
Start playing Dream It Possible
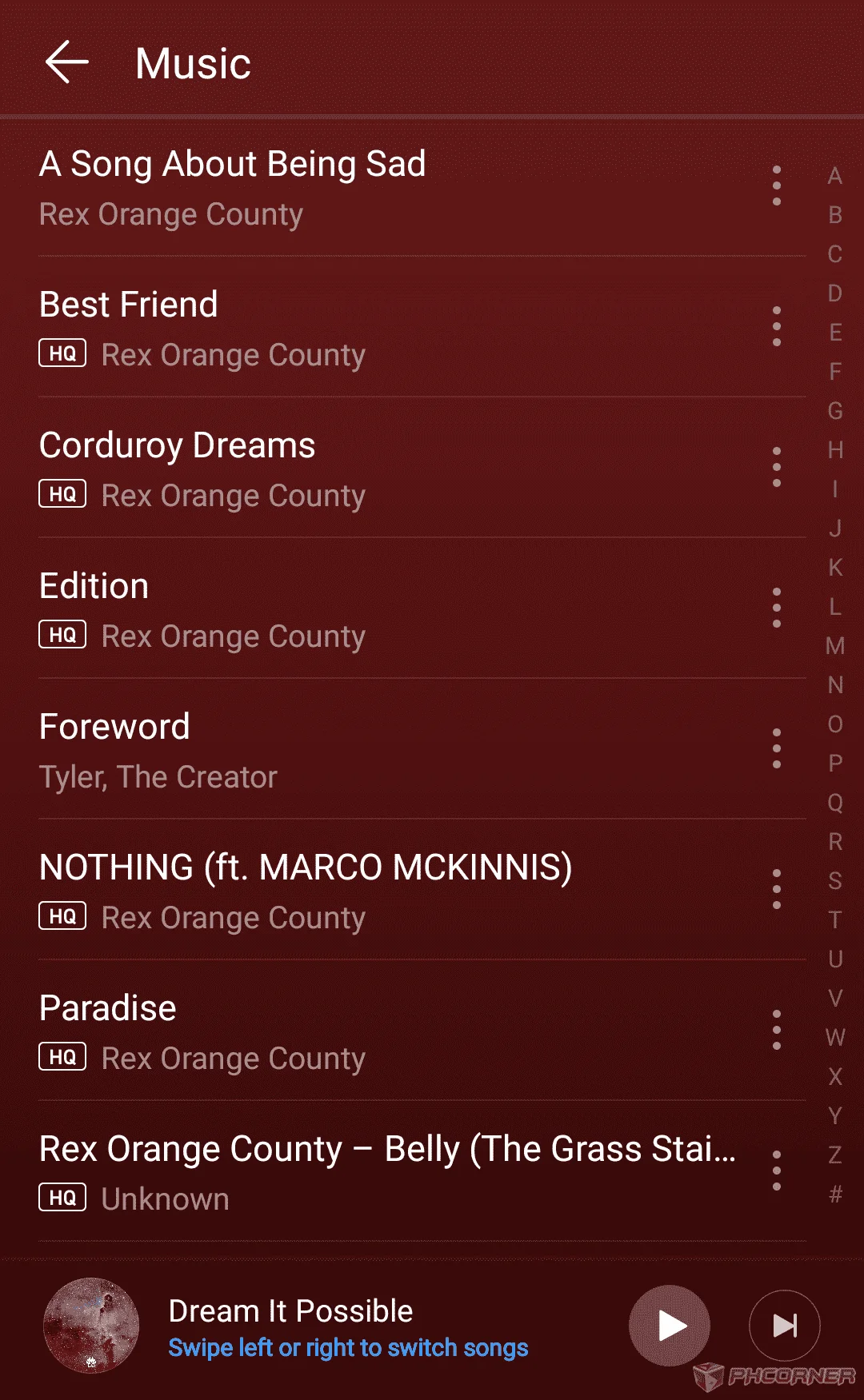tap(670, 1326)
